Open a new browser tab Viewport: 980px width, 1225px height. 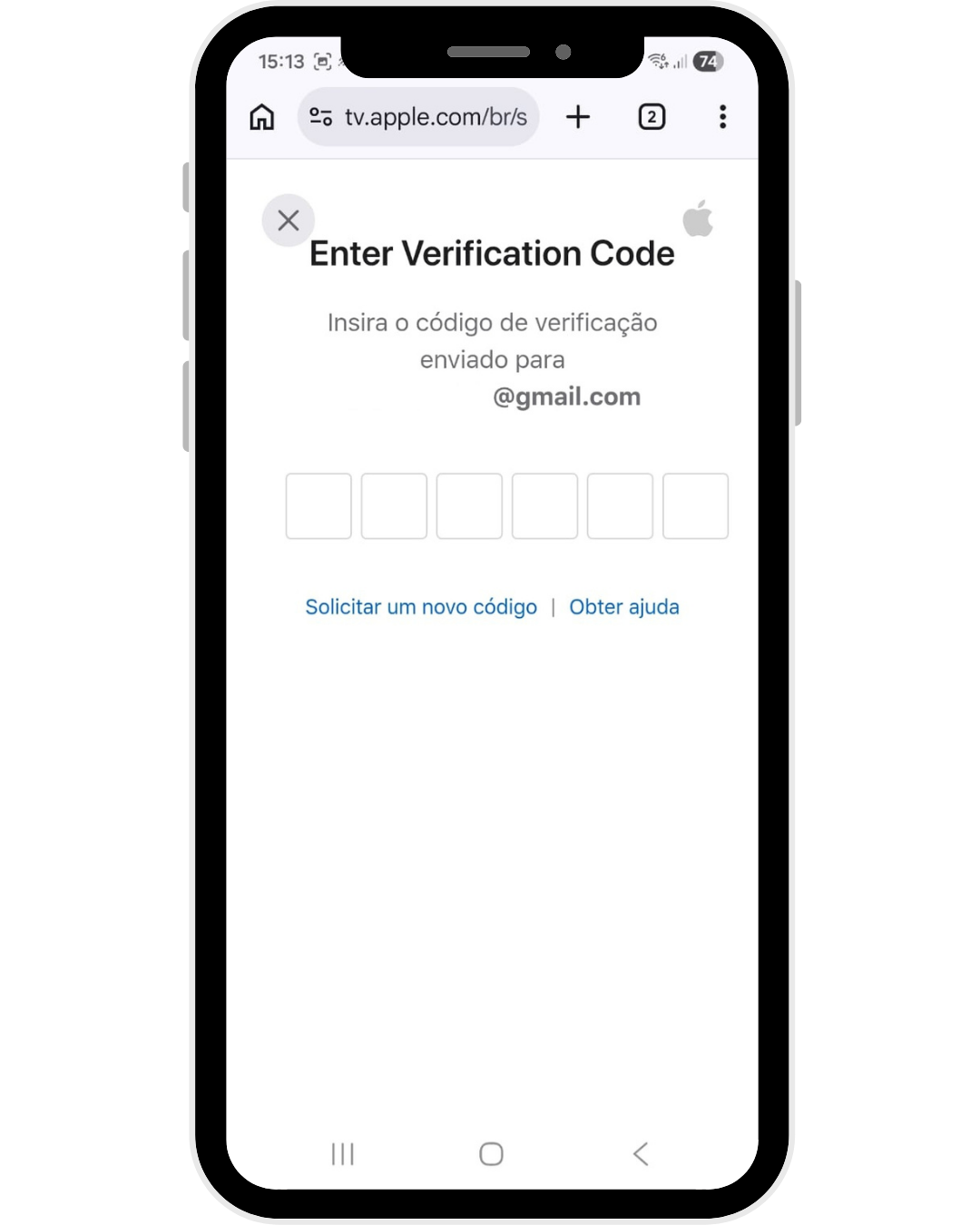pyautogui.click(x=578, y=117)
